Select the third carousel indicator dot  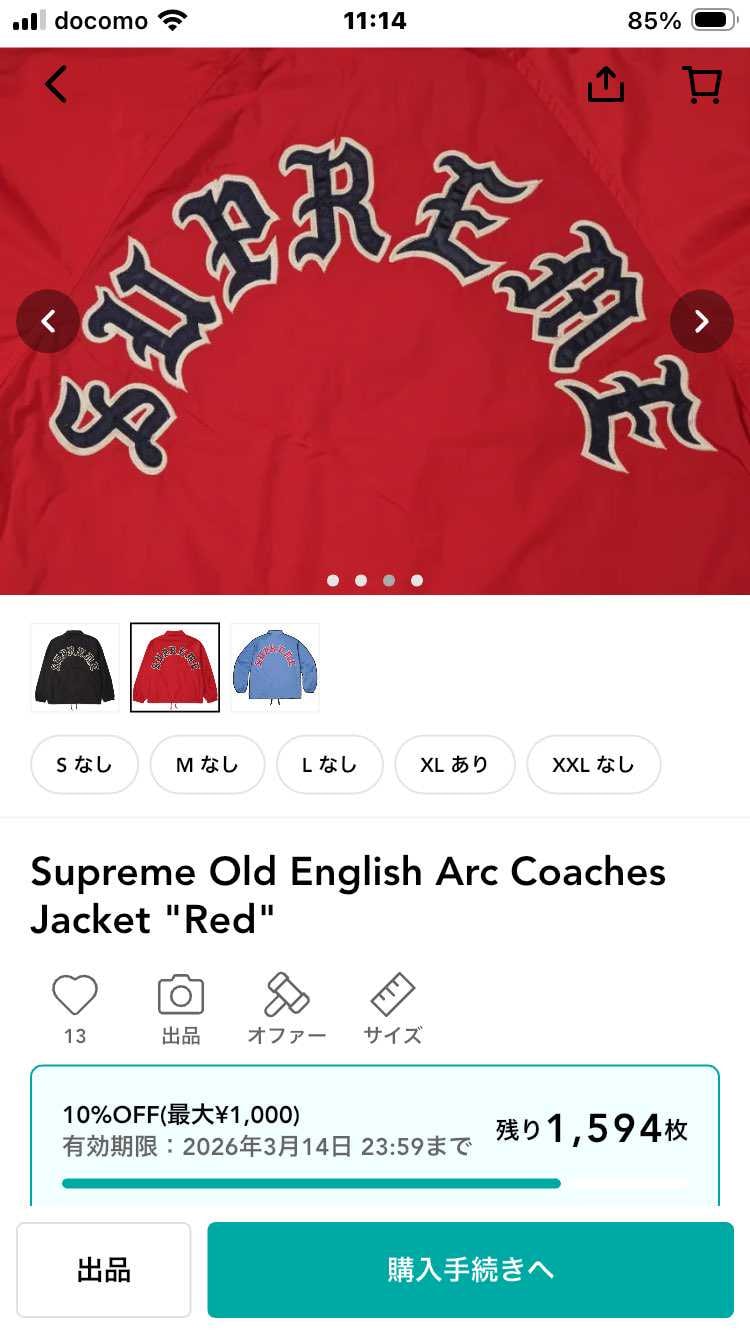[x=389, y=580]
